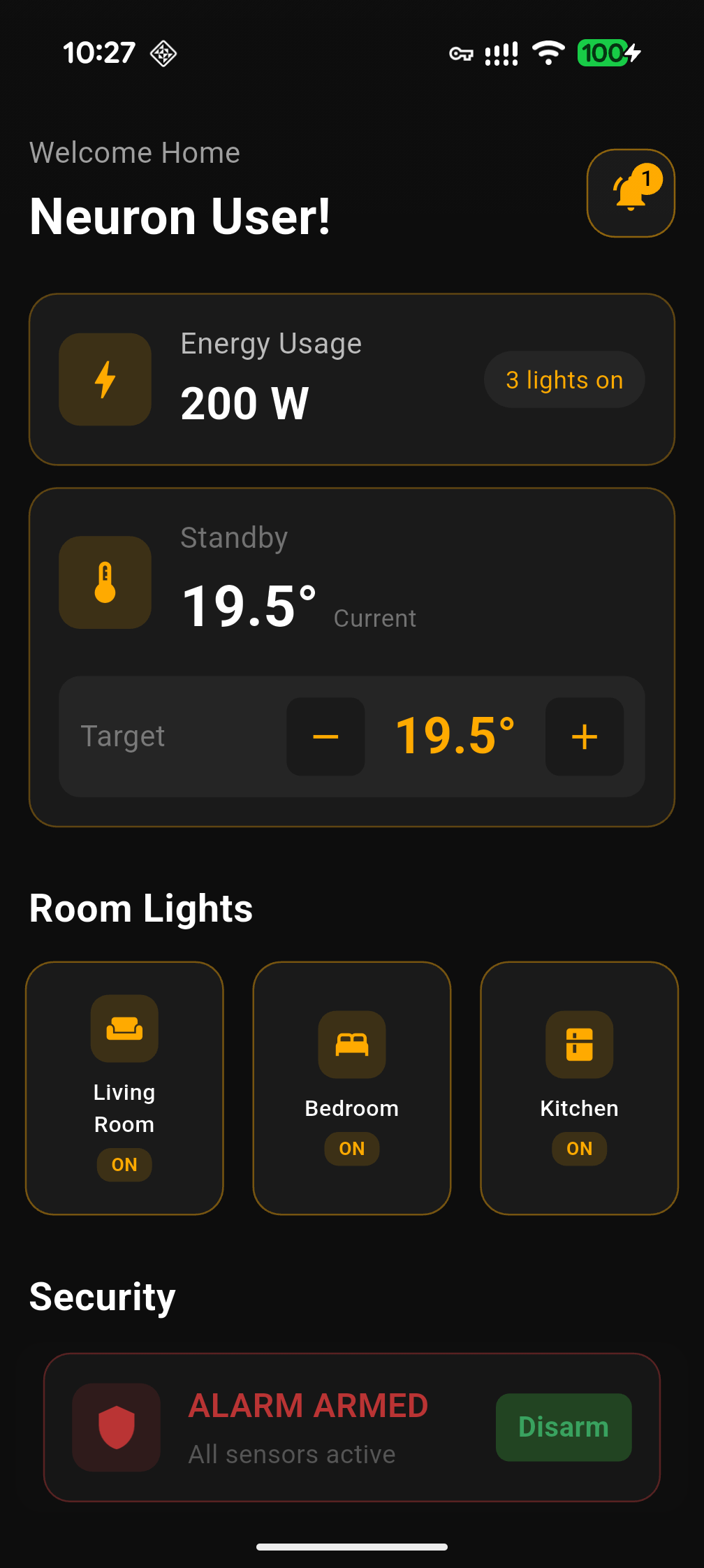Tap the energy usage lightning bolt icon
The height and width of the screenshot is (1568, 704).
[x=105, y=379]
